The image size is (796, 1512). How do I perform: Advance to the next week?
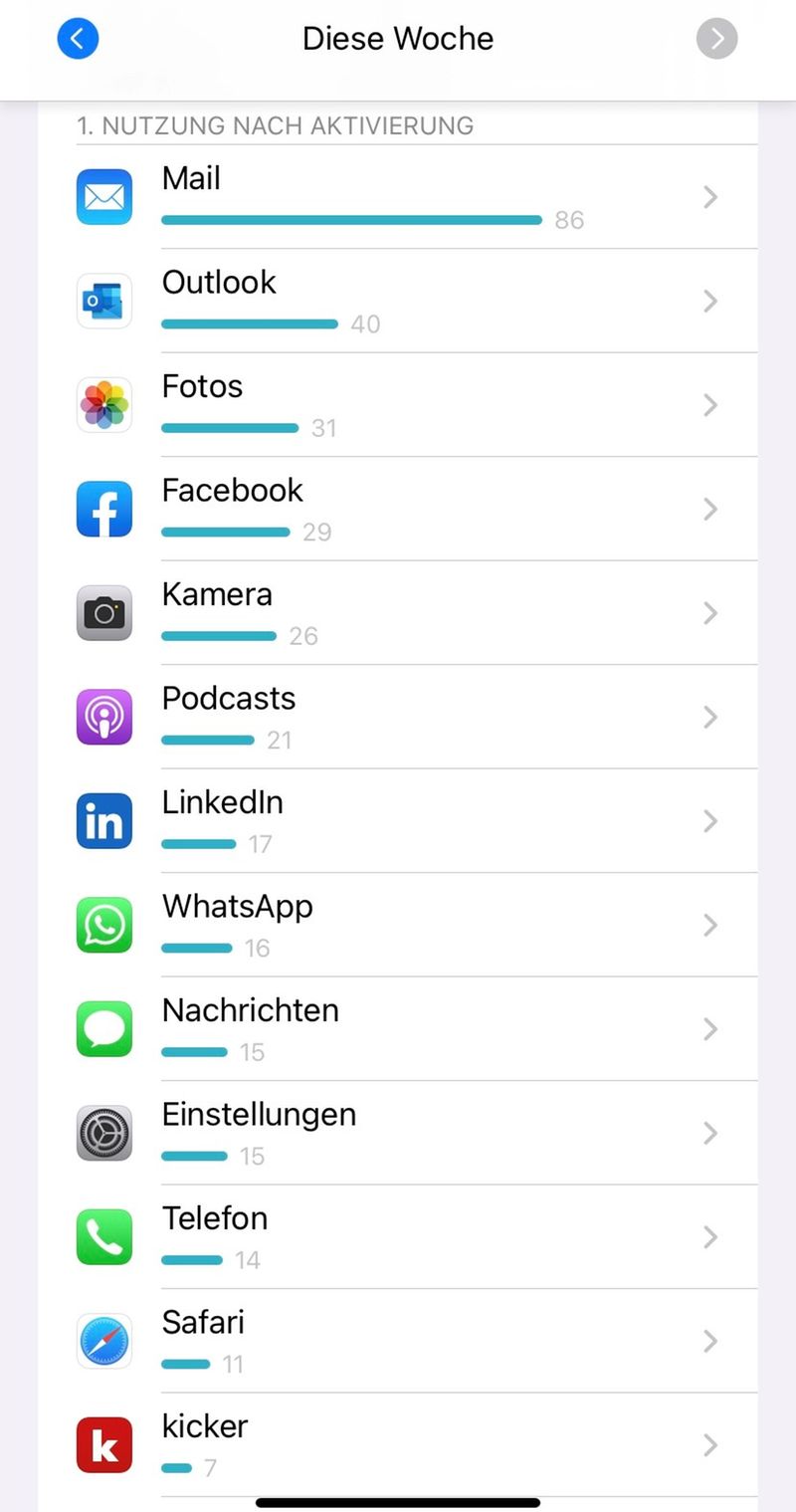point(716,39)
